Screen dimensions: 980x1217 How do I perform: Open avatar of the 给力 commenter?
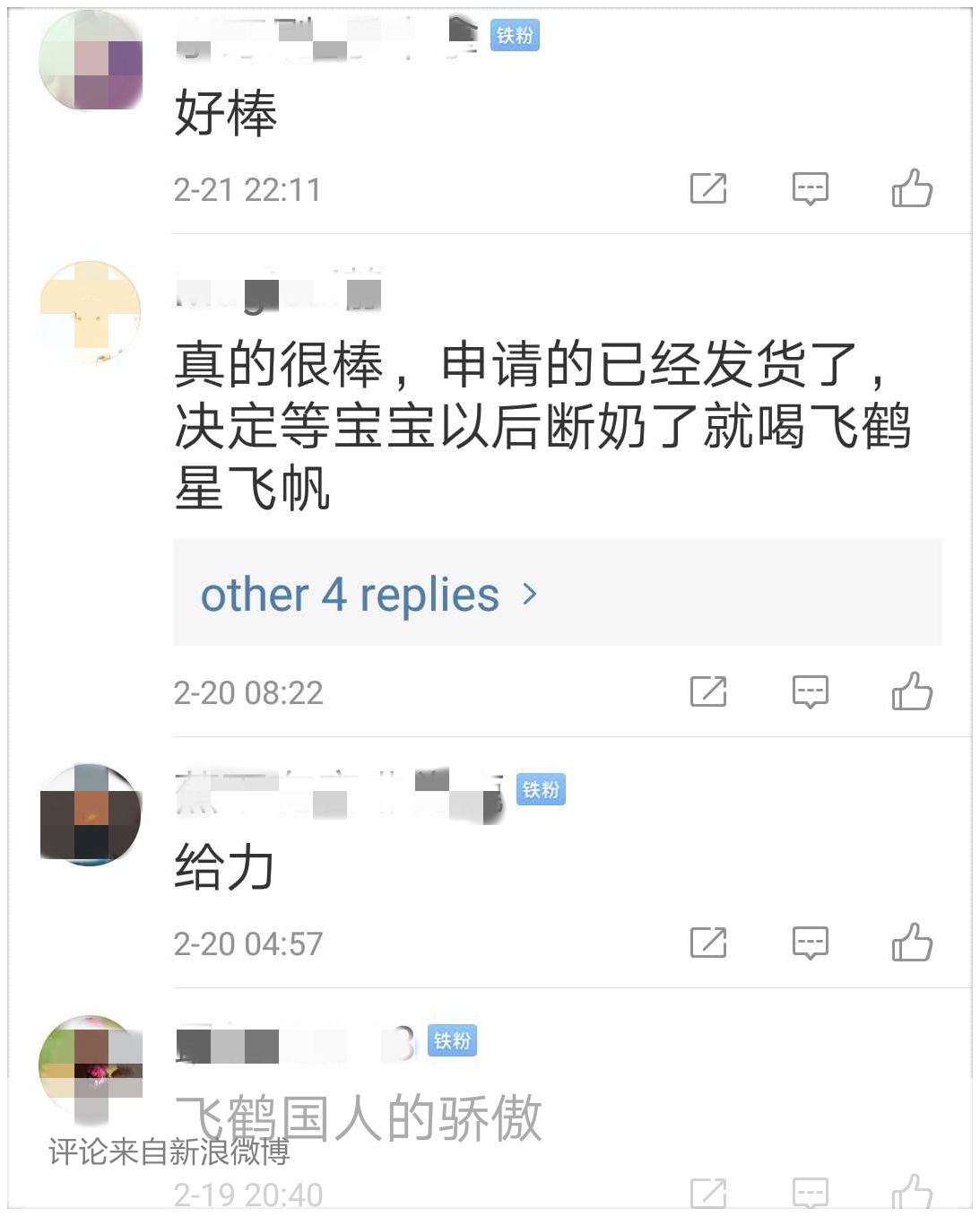coord(91,814)
